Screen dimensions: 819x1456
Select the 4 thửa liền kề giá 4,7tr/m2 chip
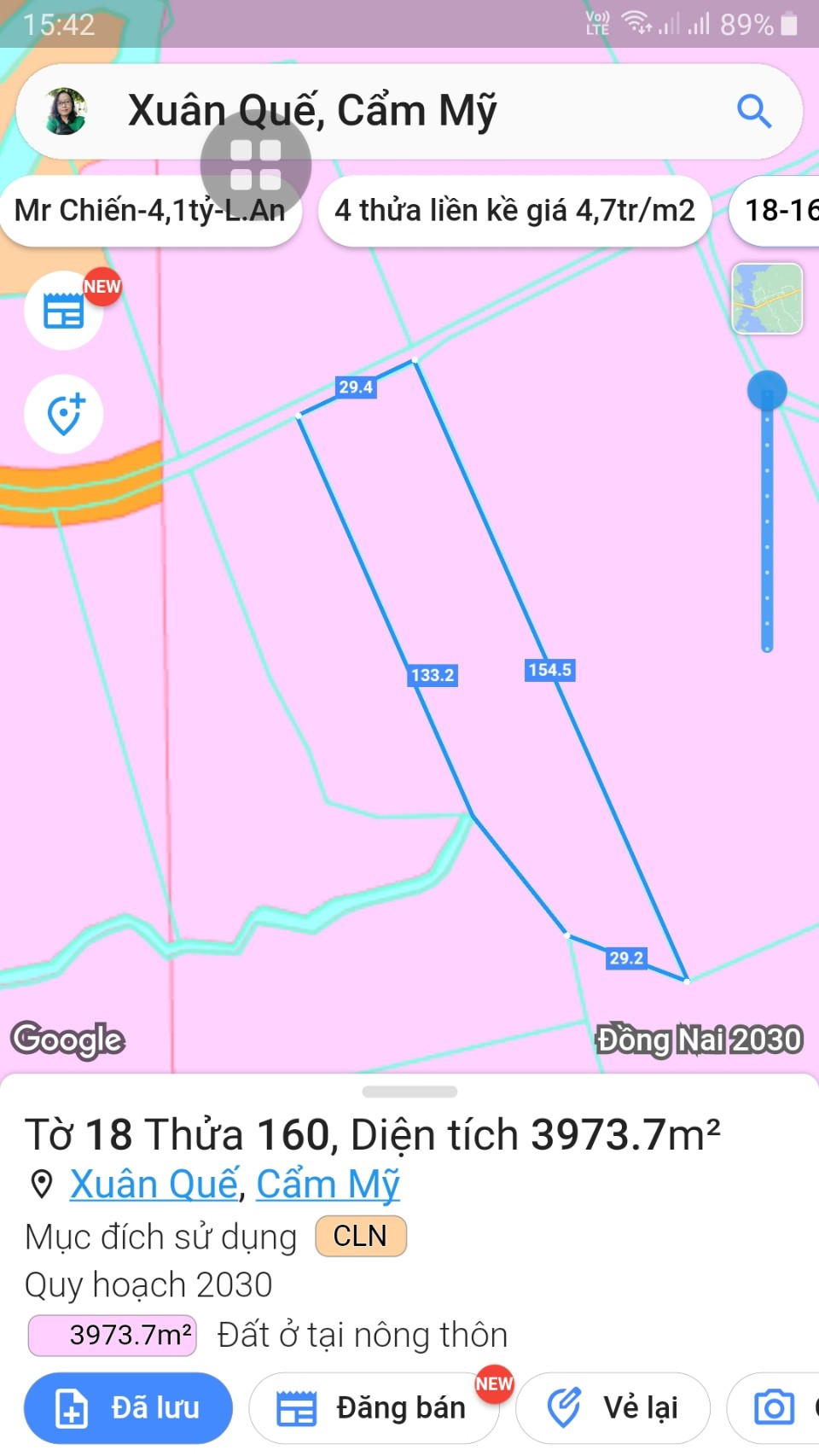514,210
